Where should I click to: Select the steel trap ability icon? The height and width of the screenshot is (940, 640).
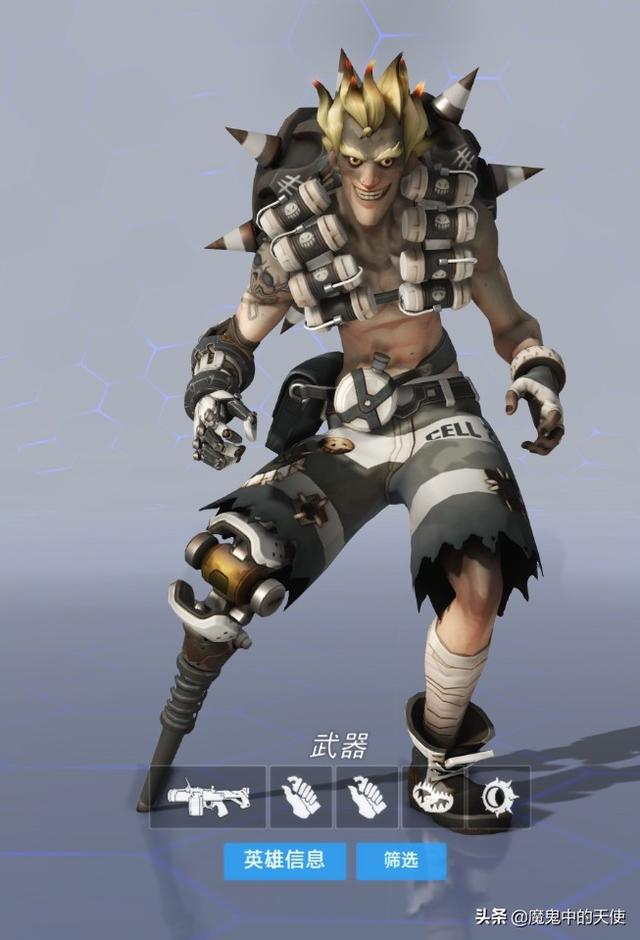[x=432, y=797]
